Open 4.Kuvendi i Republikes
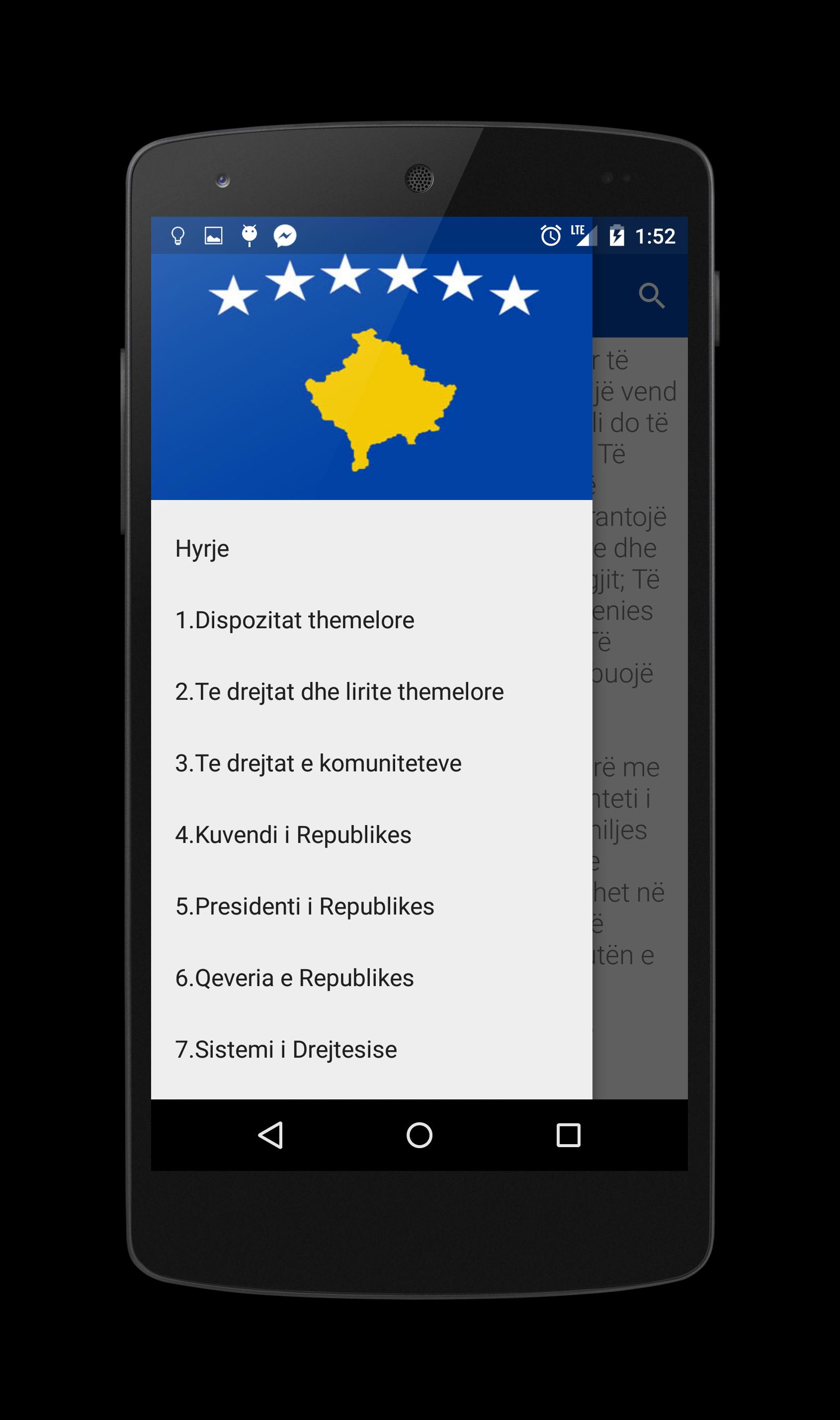 click(x=293, y=834)
